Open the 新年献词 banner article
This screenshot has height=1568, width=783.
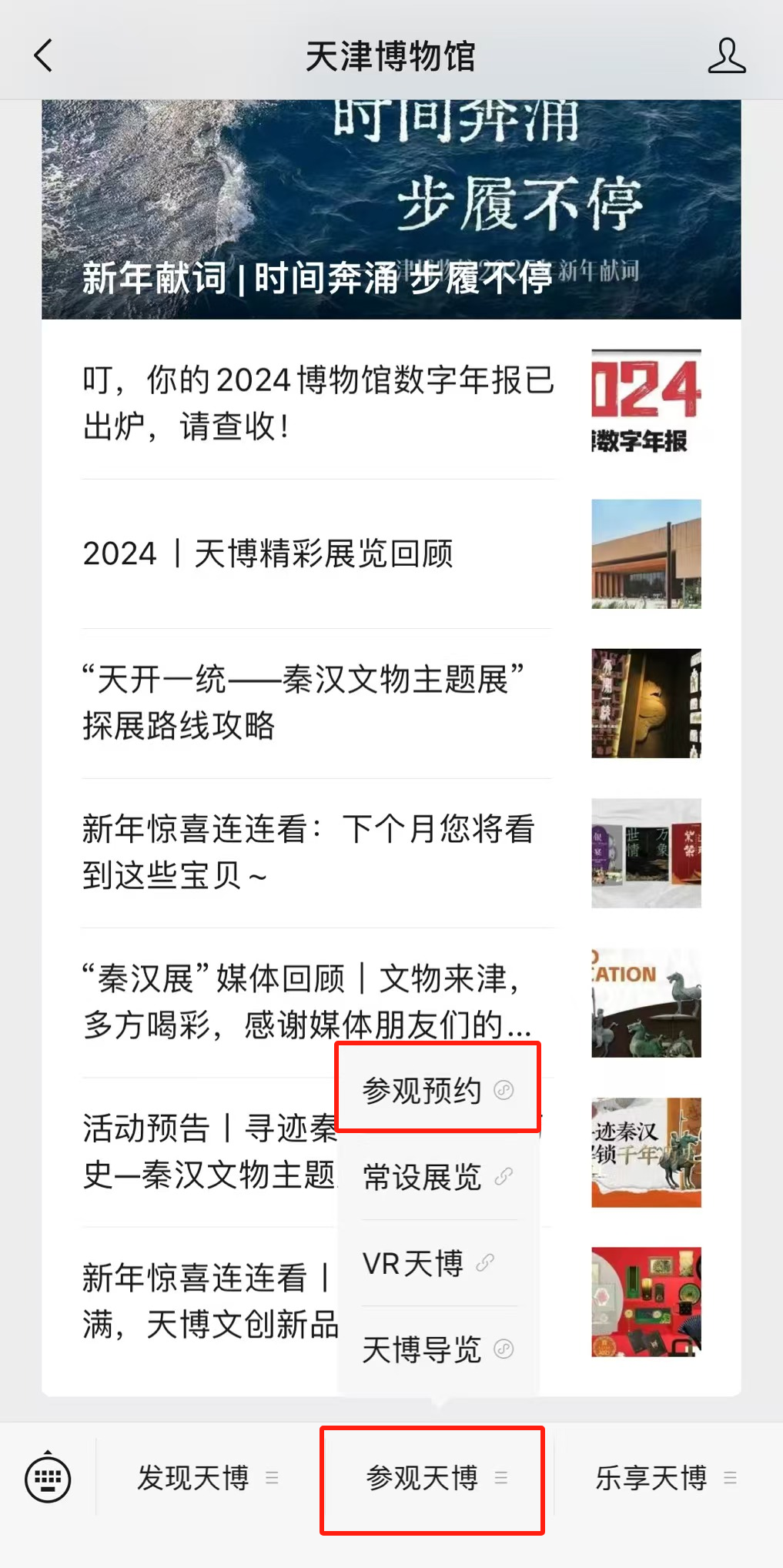click(x=391, y=209)
